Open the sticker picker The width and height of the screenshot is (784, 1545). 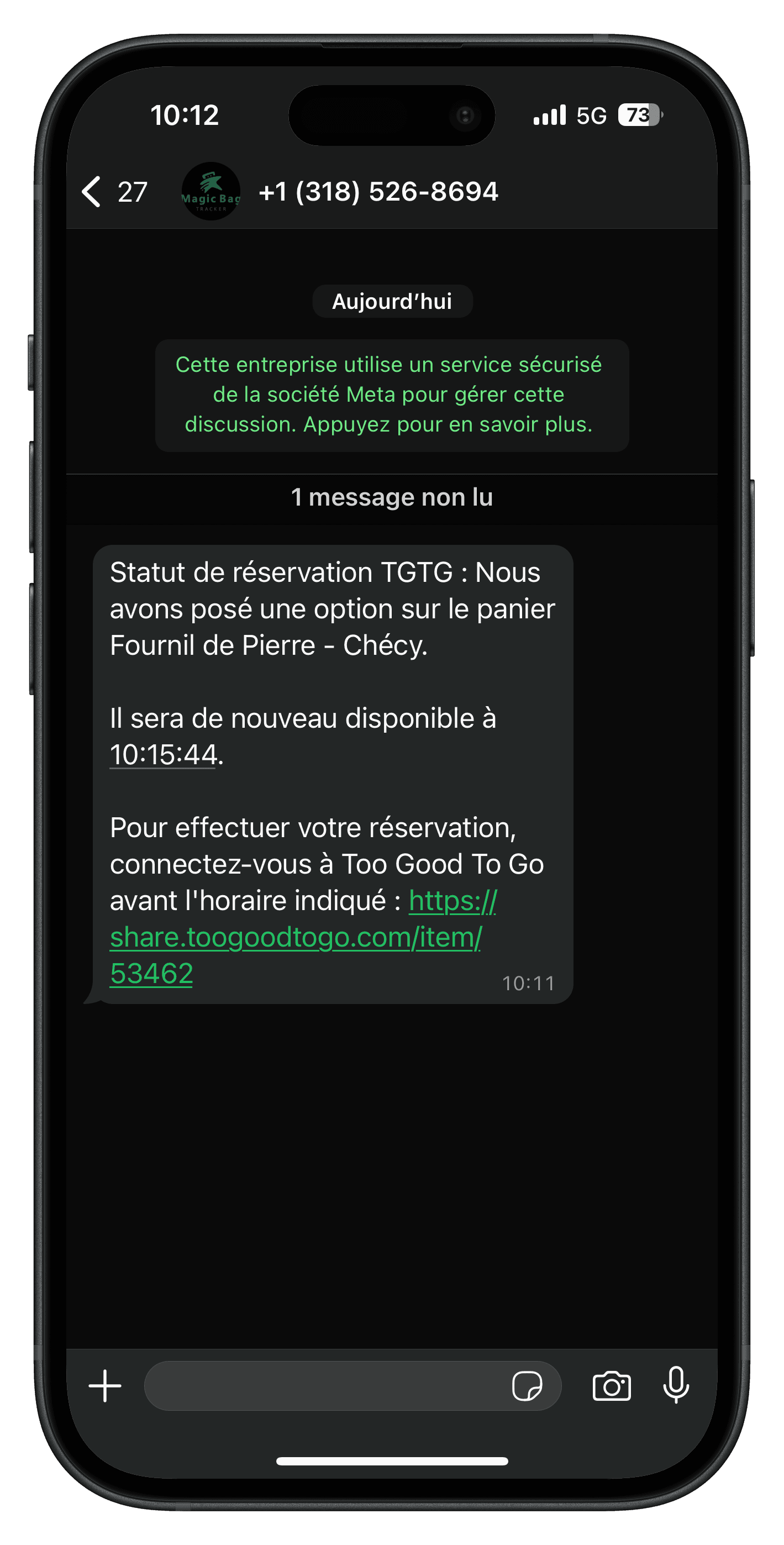(x=527, y=1386)
